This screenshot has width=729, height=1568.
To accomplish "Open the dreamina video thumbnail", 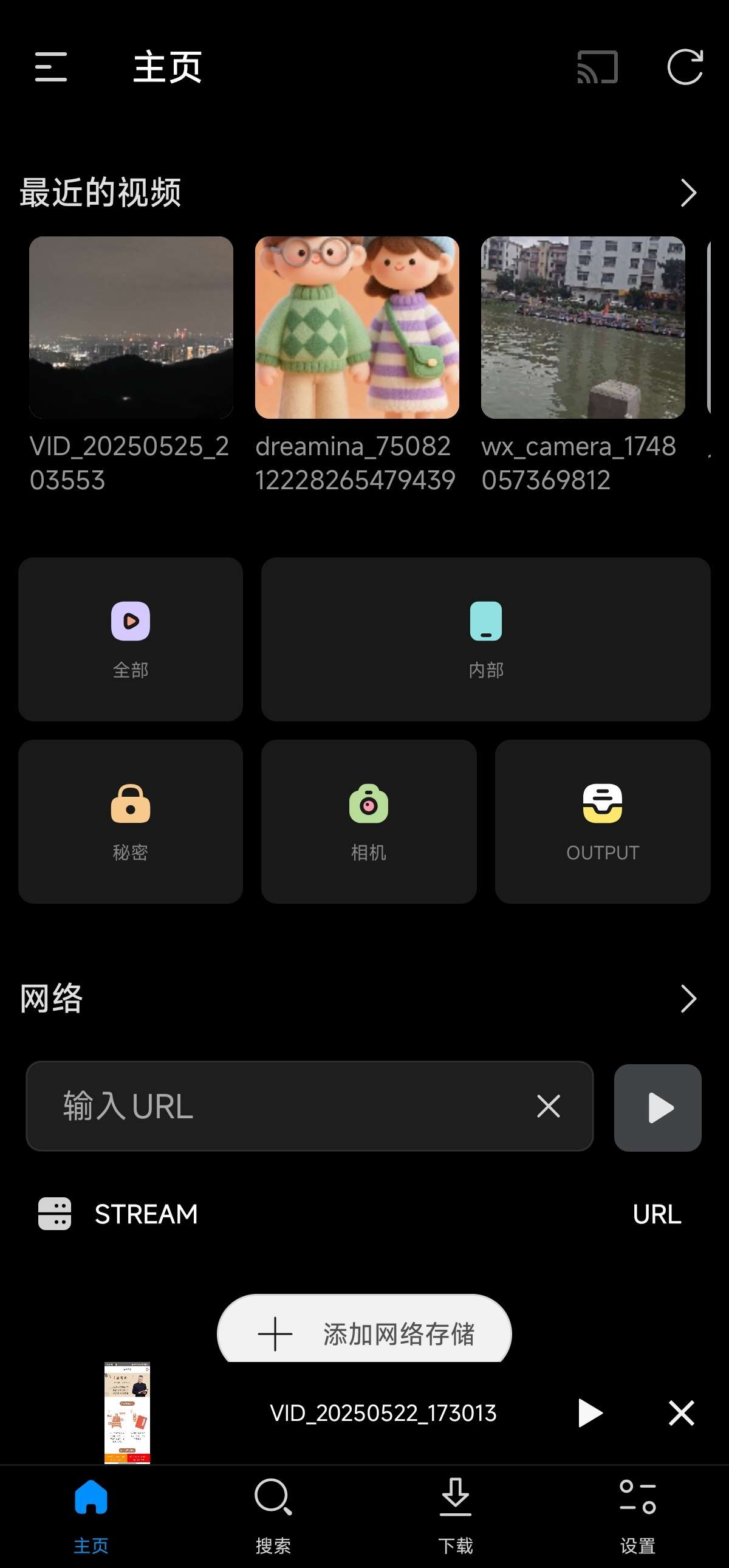I will [357, 328].
